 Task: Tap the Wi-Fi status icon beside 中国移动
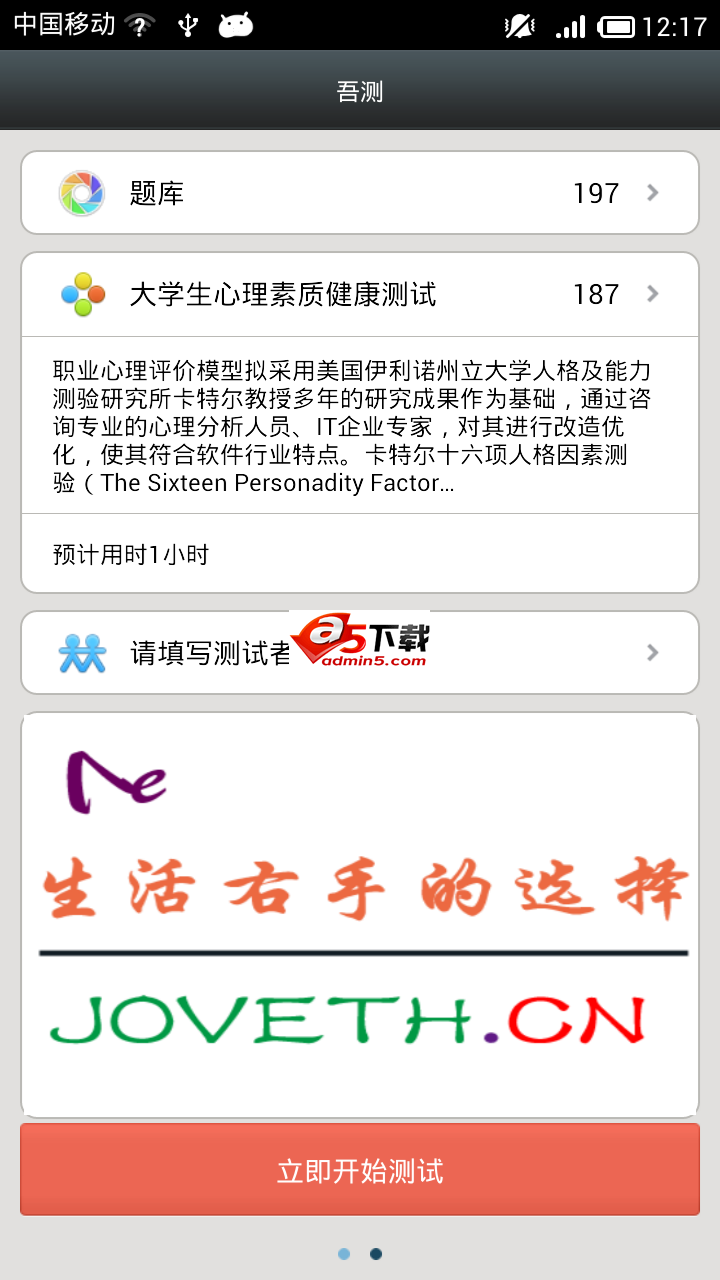click(139, 25)
